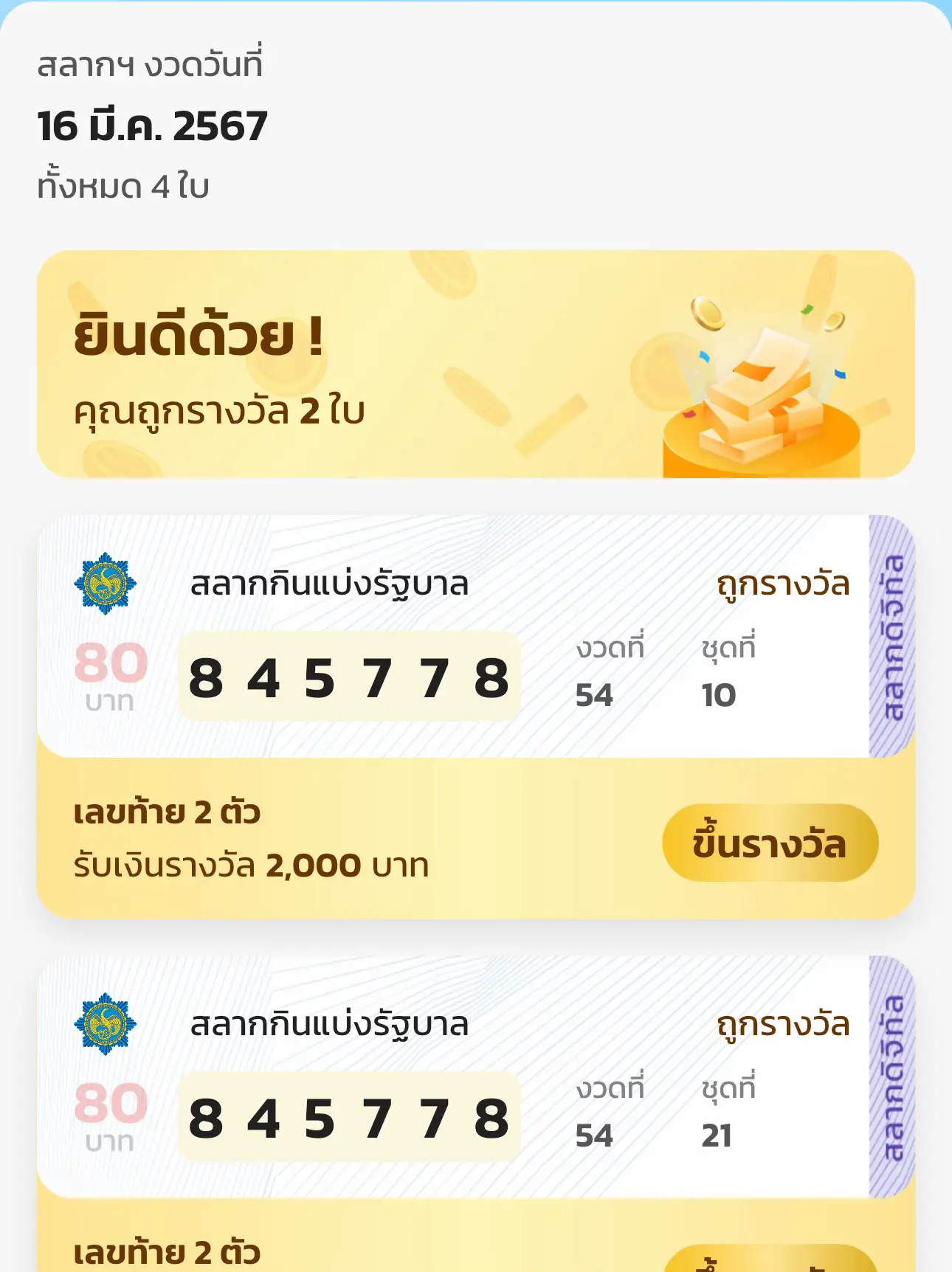Select the winning status ถูกรางวัล on first ticket

tap(784, 584)
